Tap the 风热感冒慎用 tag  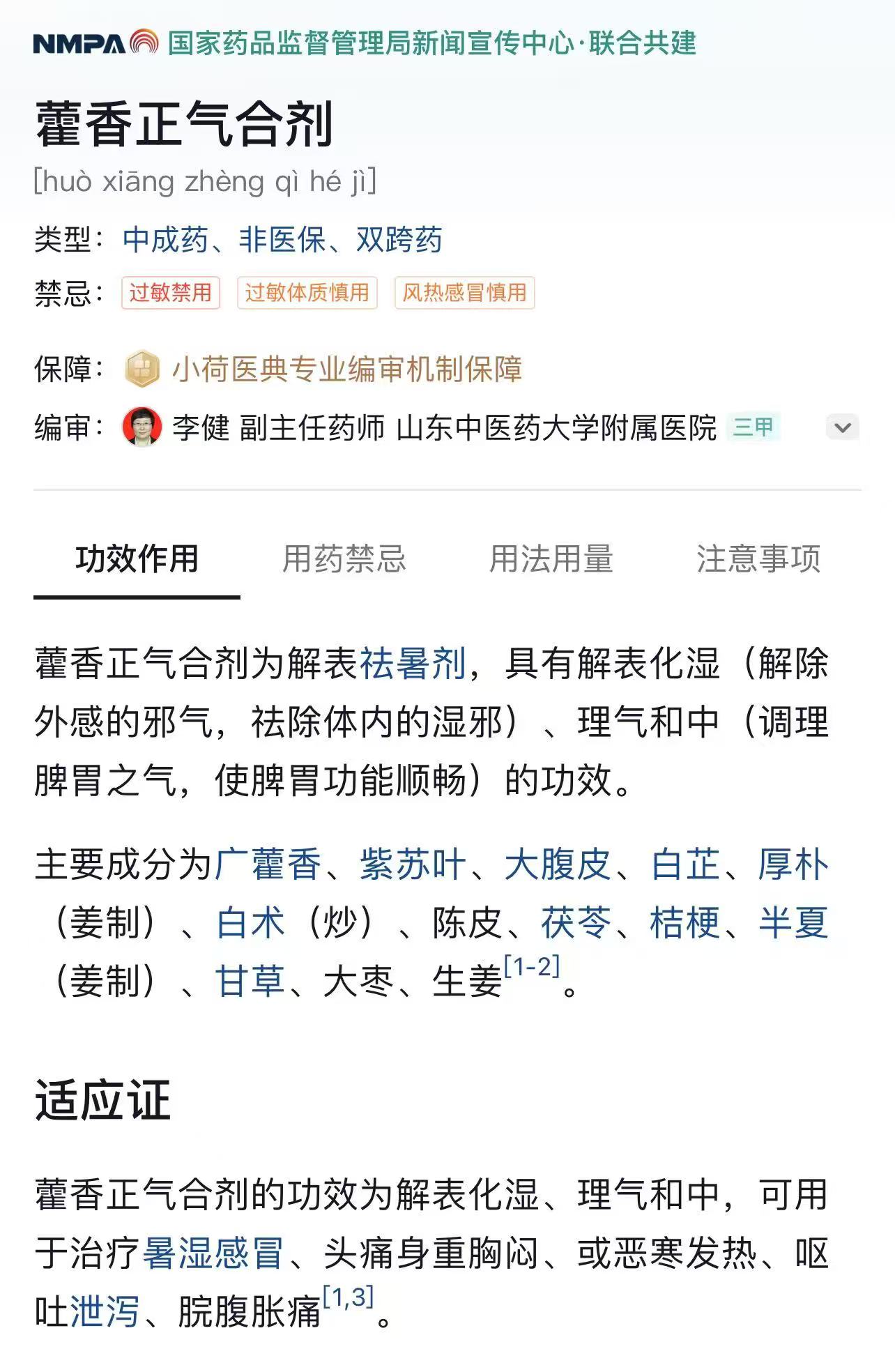[x=464, y=293]
